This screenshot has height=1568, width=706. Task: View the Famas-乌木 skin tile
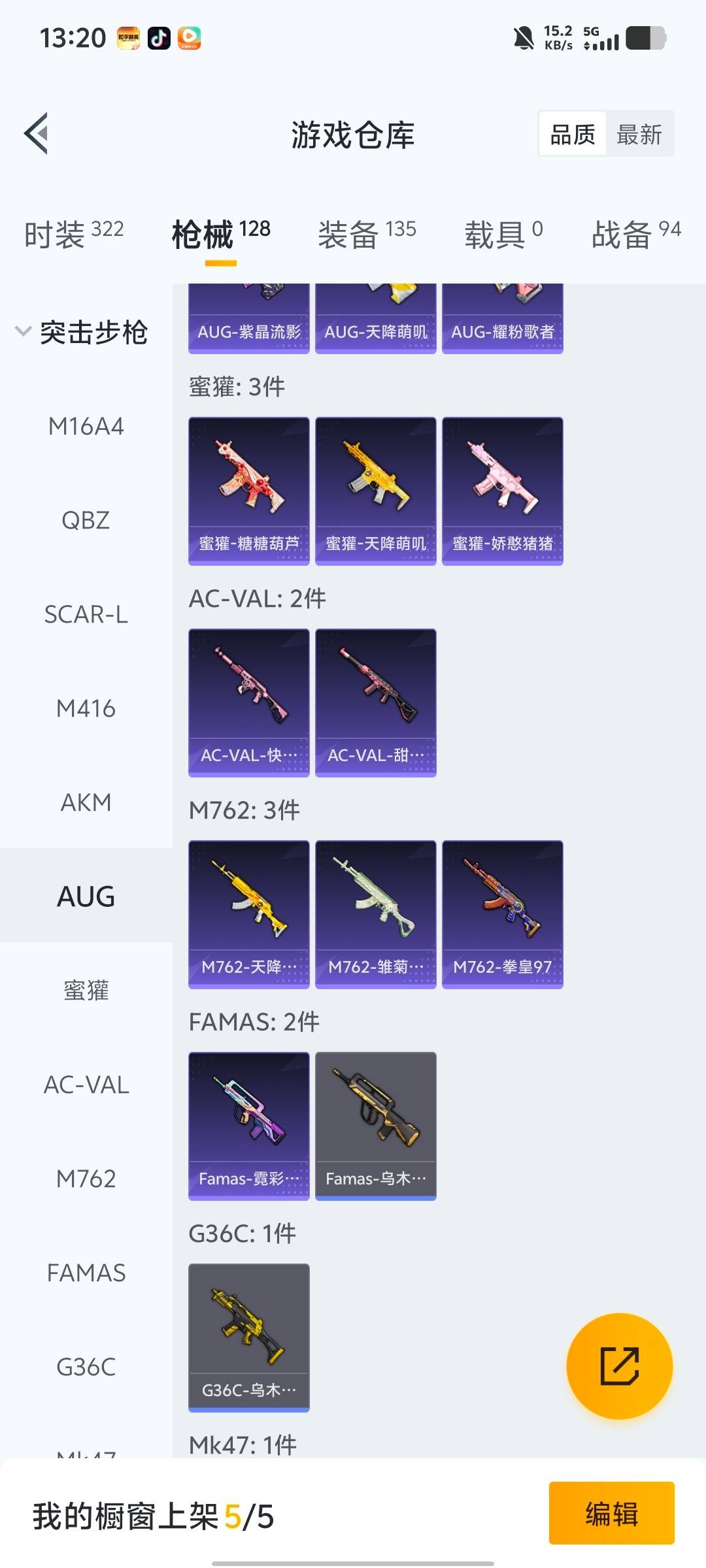click(375, 1126)
